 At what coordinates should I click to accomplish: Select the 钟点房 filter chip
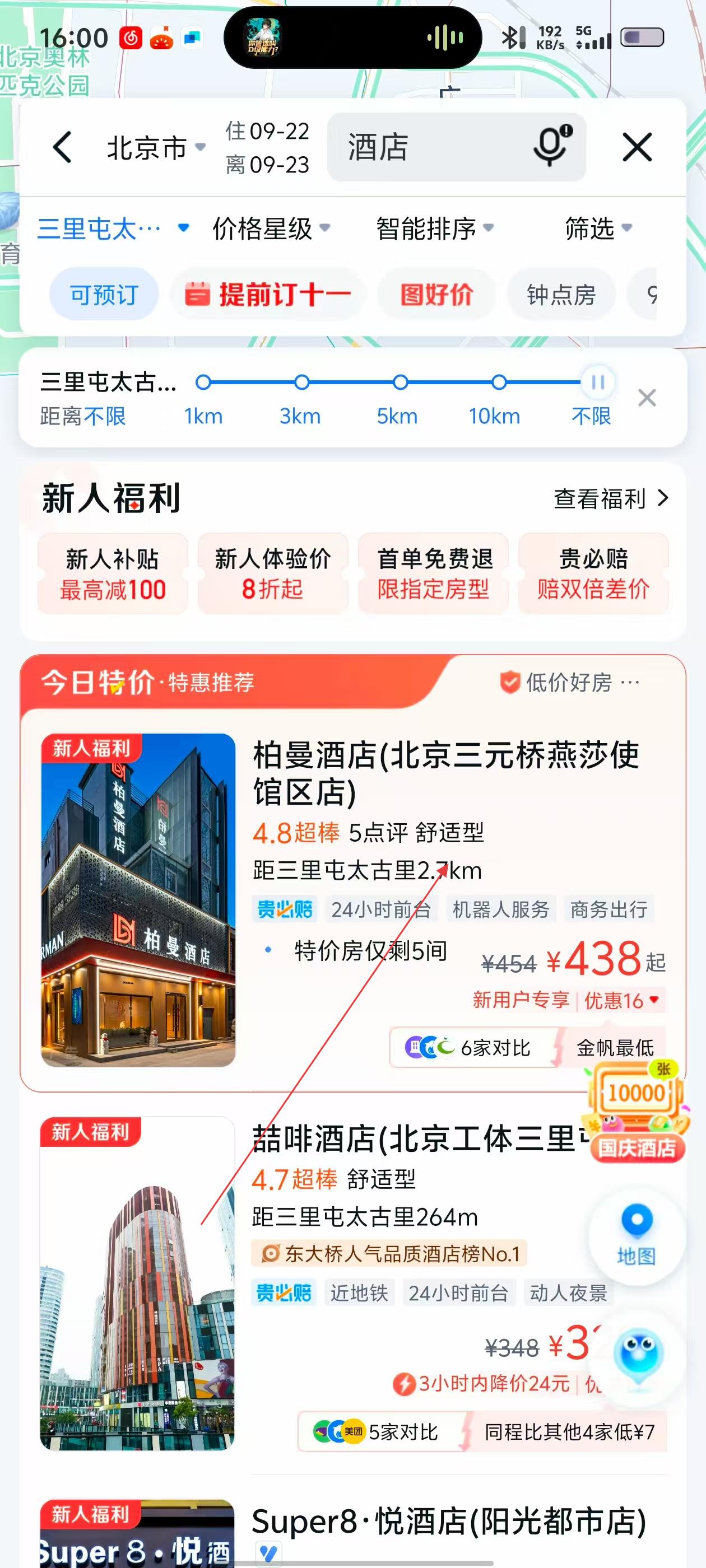[x=561, y=295]
